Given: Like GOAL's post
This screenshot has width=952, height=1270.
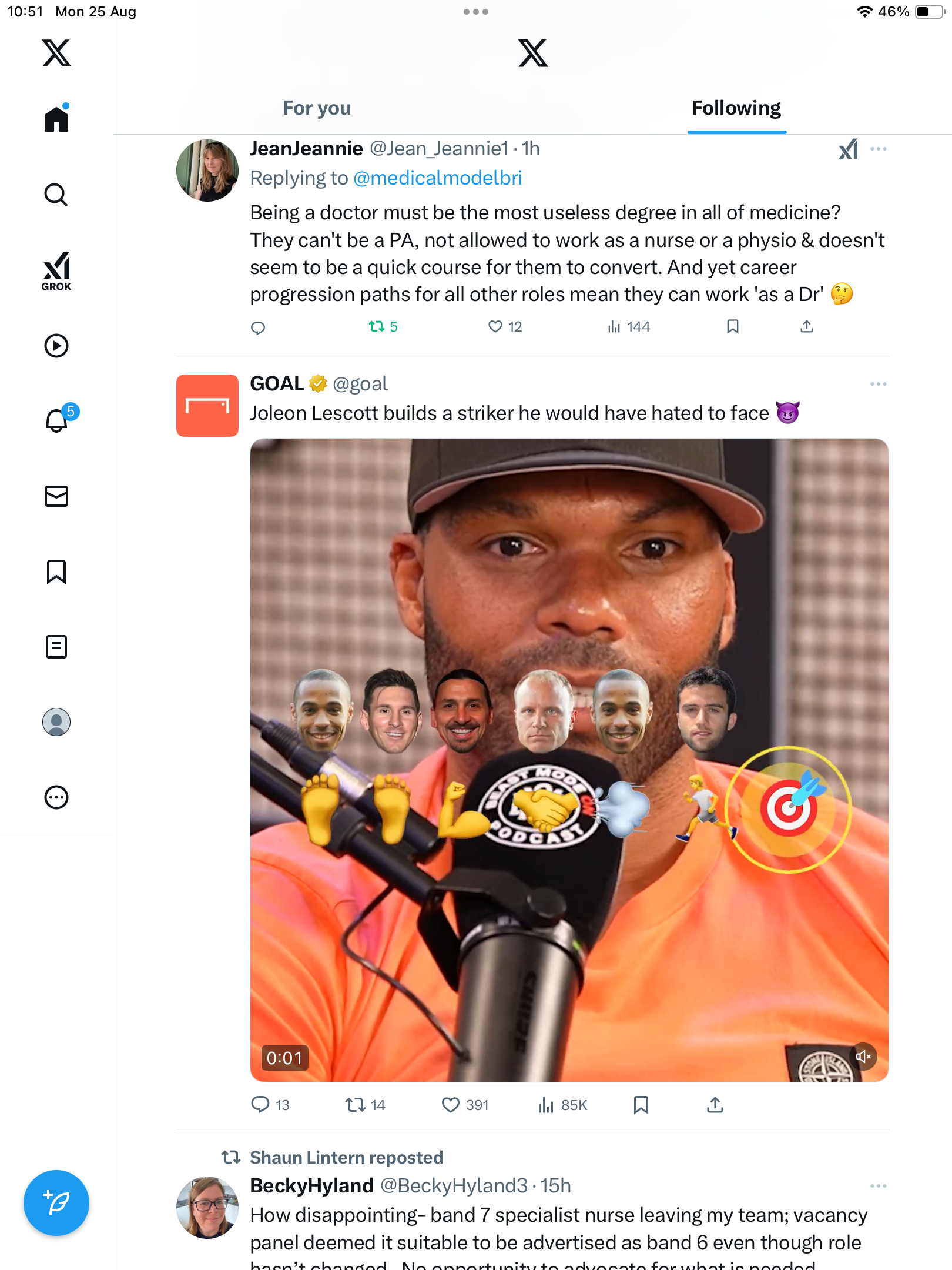Looking at the screenshot, I should tap(451, 1105).
